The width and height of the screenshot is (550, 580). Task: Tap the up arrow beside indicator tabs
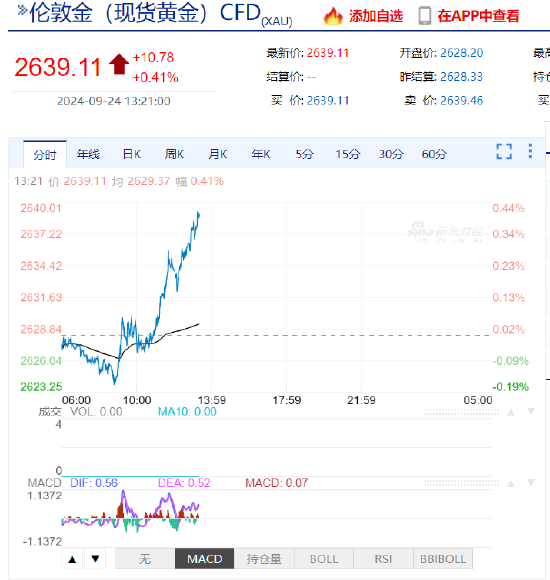coord(72,559)
